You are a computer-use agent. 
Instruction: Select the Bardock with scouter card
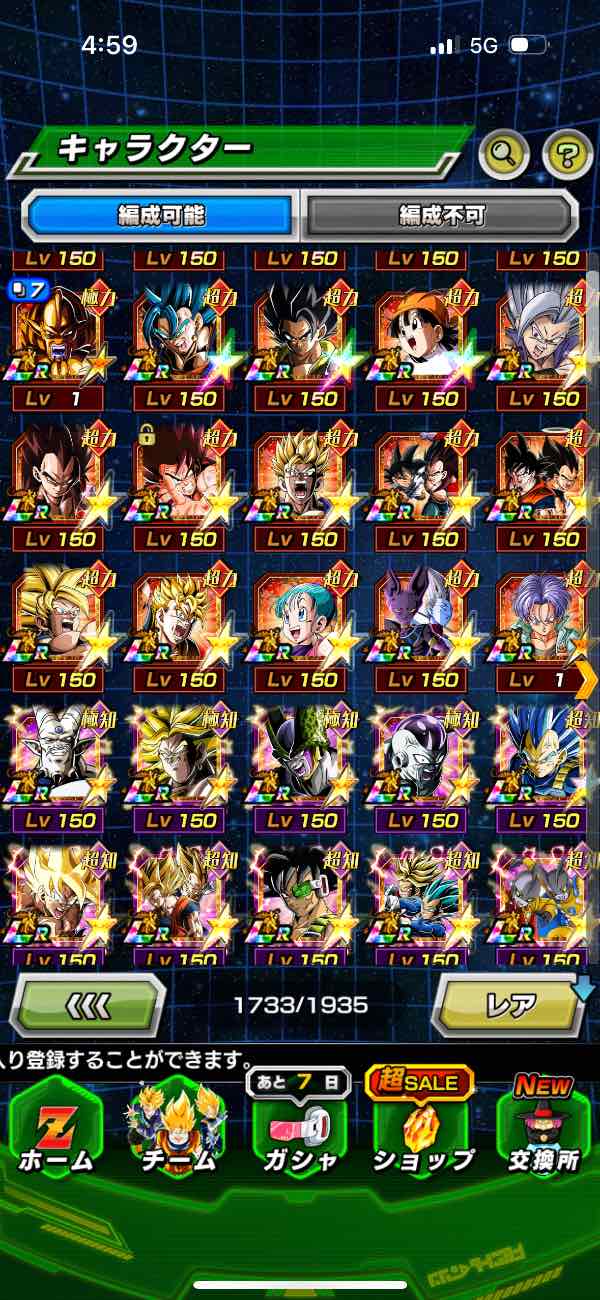pos(300,900)
